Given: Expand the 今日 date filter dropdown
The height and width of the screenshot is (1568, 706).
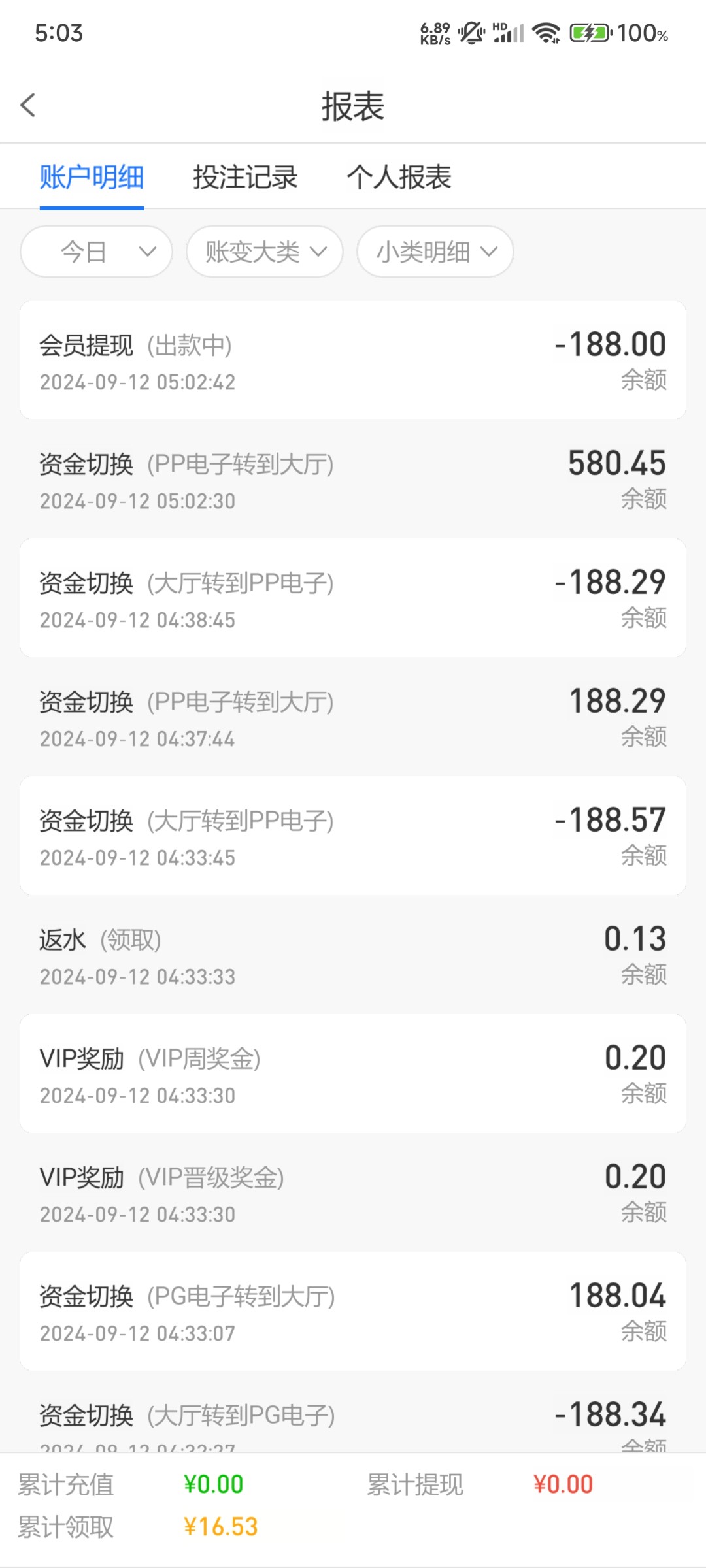Looking at the screenshot, I should [x=96, y=252].
